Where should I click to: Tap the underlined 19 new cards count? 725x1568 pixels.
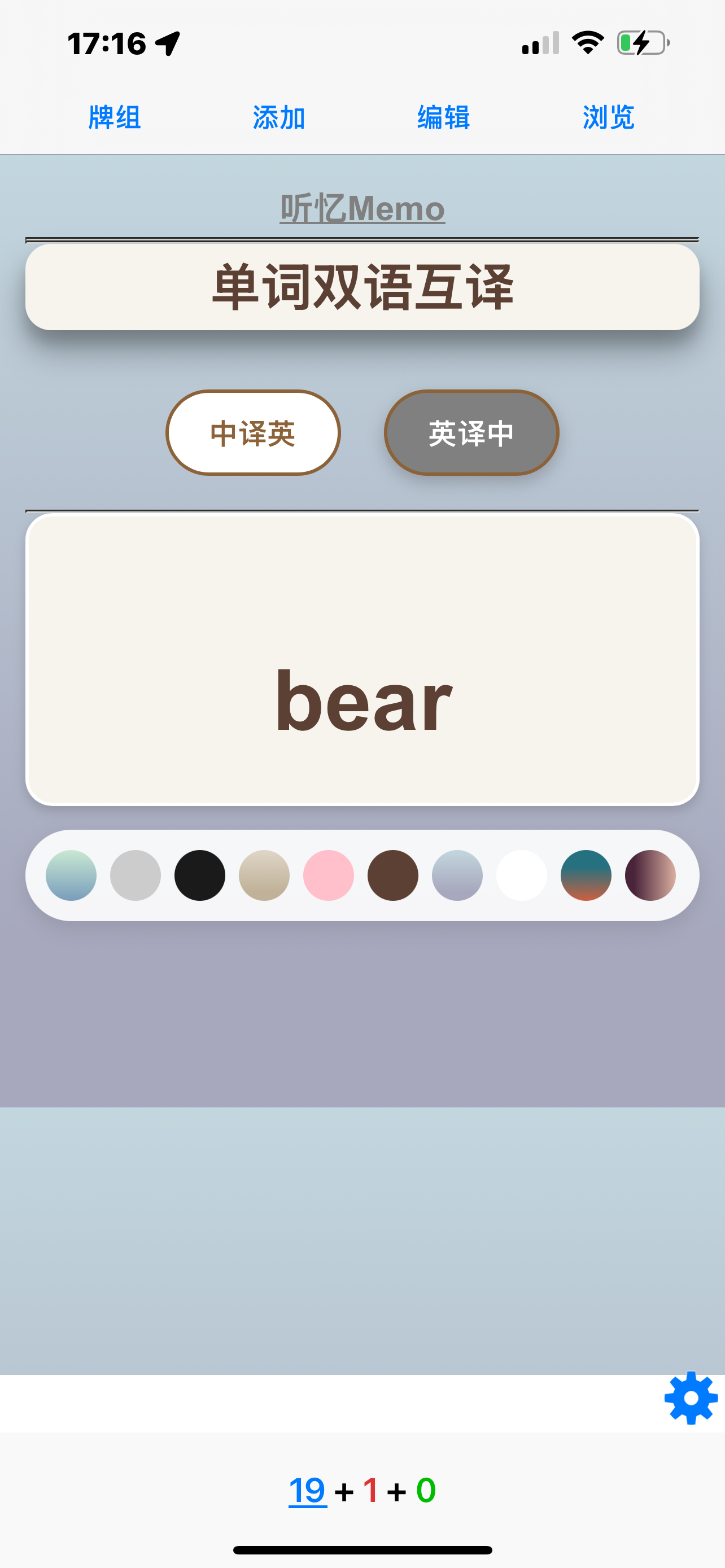pos(307,1490)
